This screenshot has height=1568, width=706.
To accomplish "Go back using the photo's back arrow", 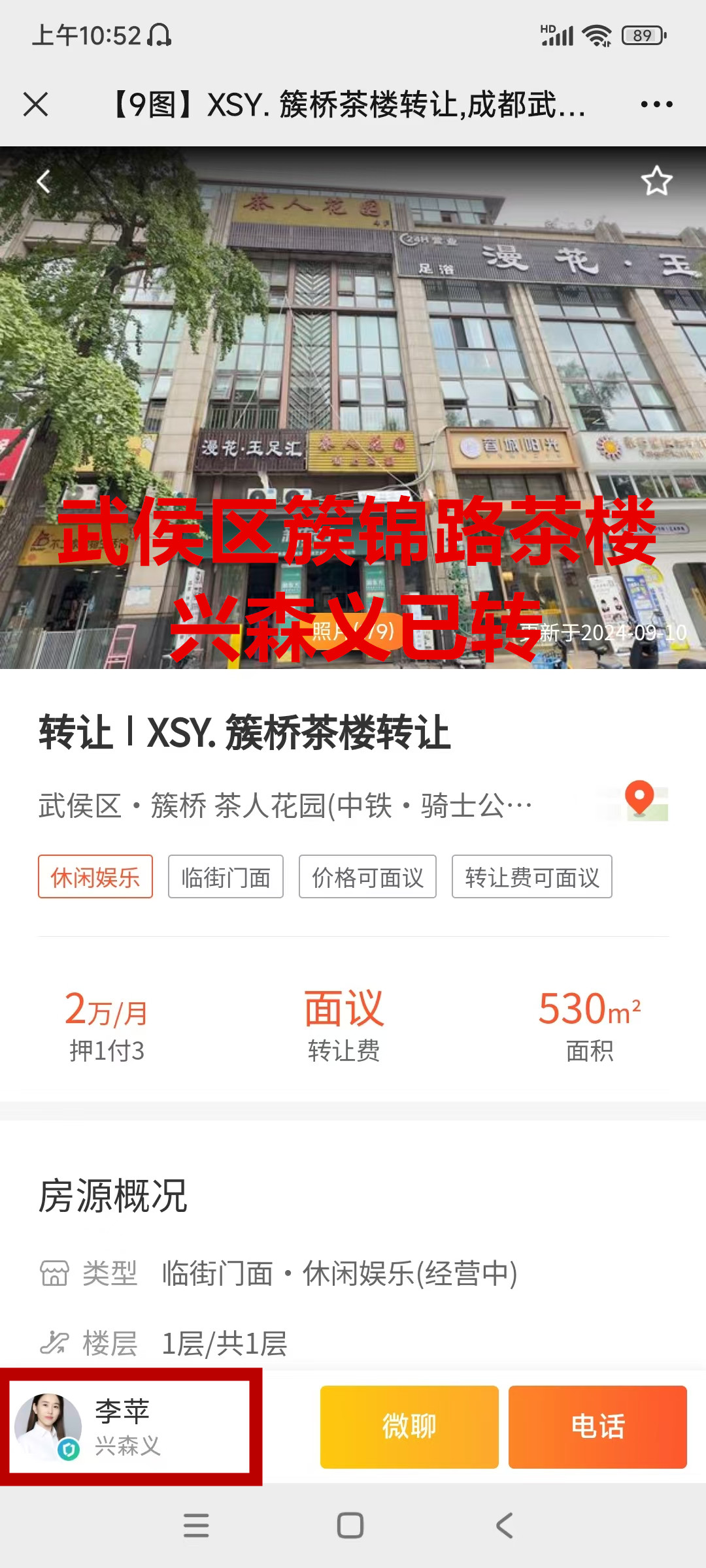I will [x=44, y=182].
